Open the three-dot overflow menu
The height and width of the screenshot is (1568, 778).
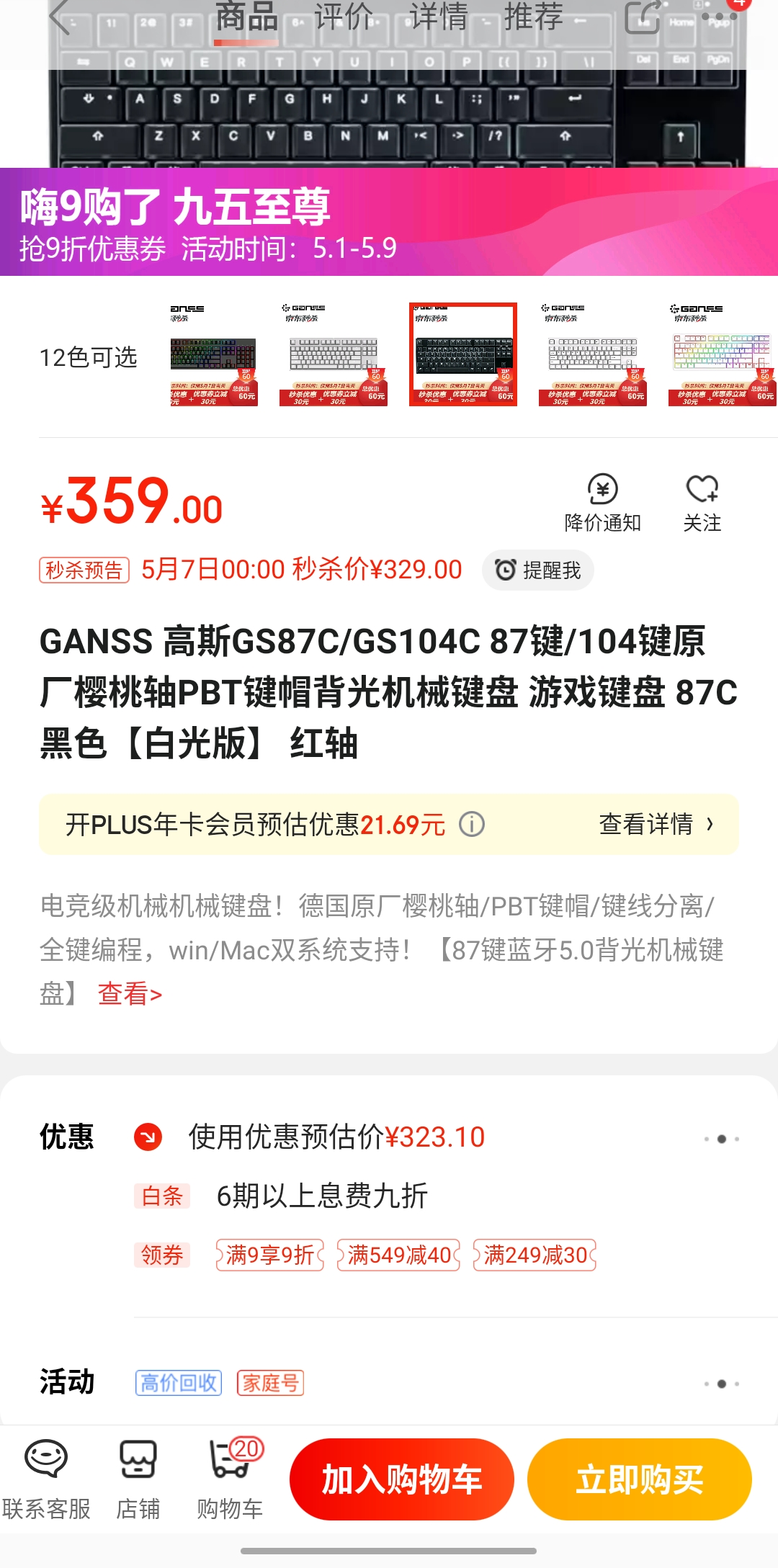pyautogui.click(x=719, y=17)
